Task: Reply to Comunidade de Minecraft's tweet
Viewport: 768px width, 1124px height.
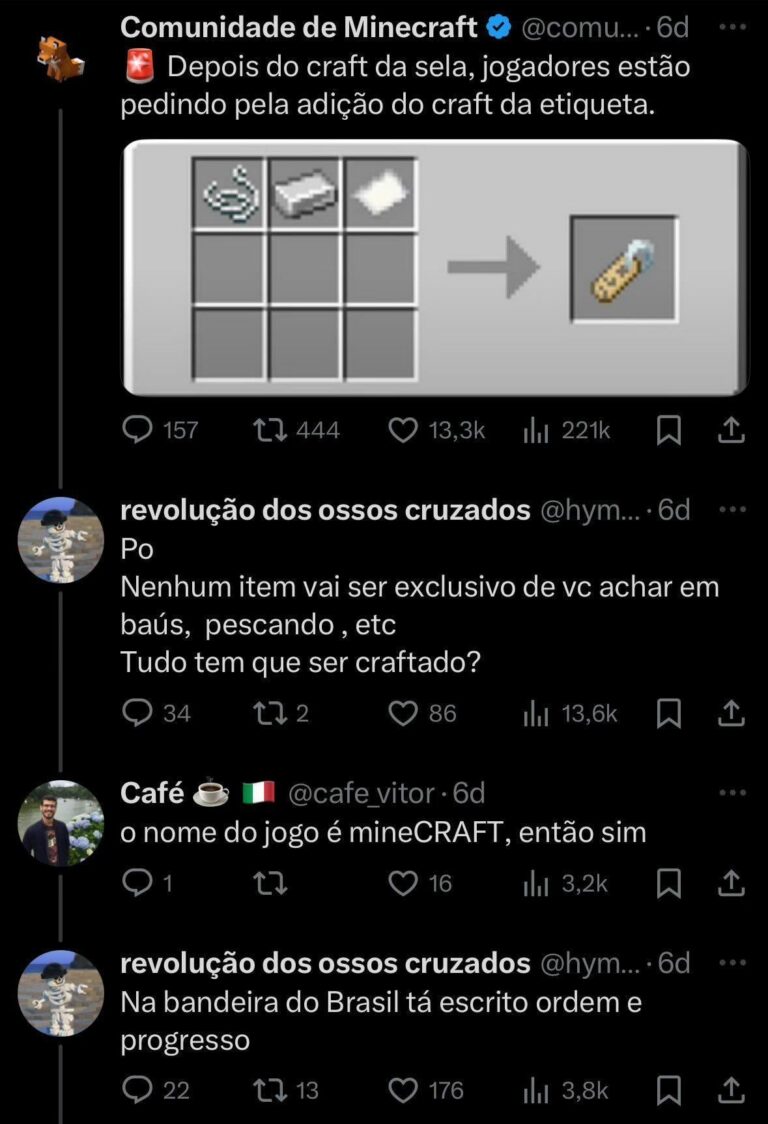Action: (x=137, y=430)
